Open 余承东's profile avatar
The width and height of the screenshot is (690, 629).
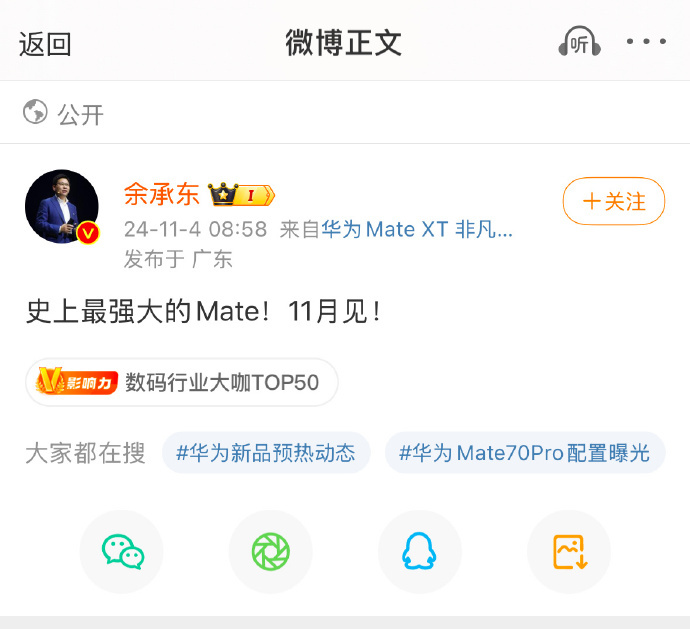(x=62, y=206)
